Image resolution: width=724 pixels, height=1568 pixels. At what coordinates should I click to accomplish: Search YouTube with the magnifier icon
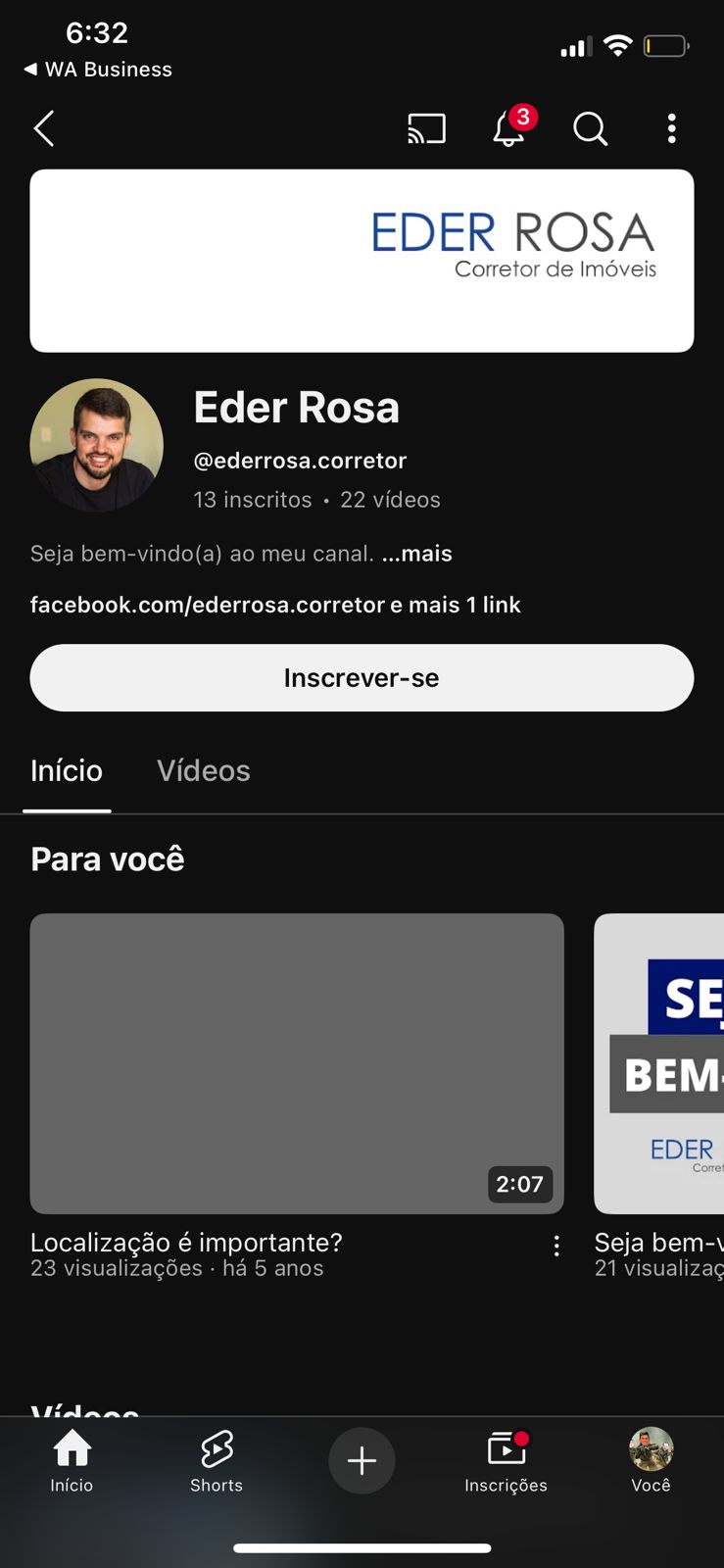[x=590, y=128]
